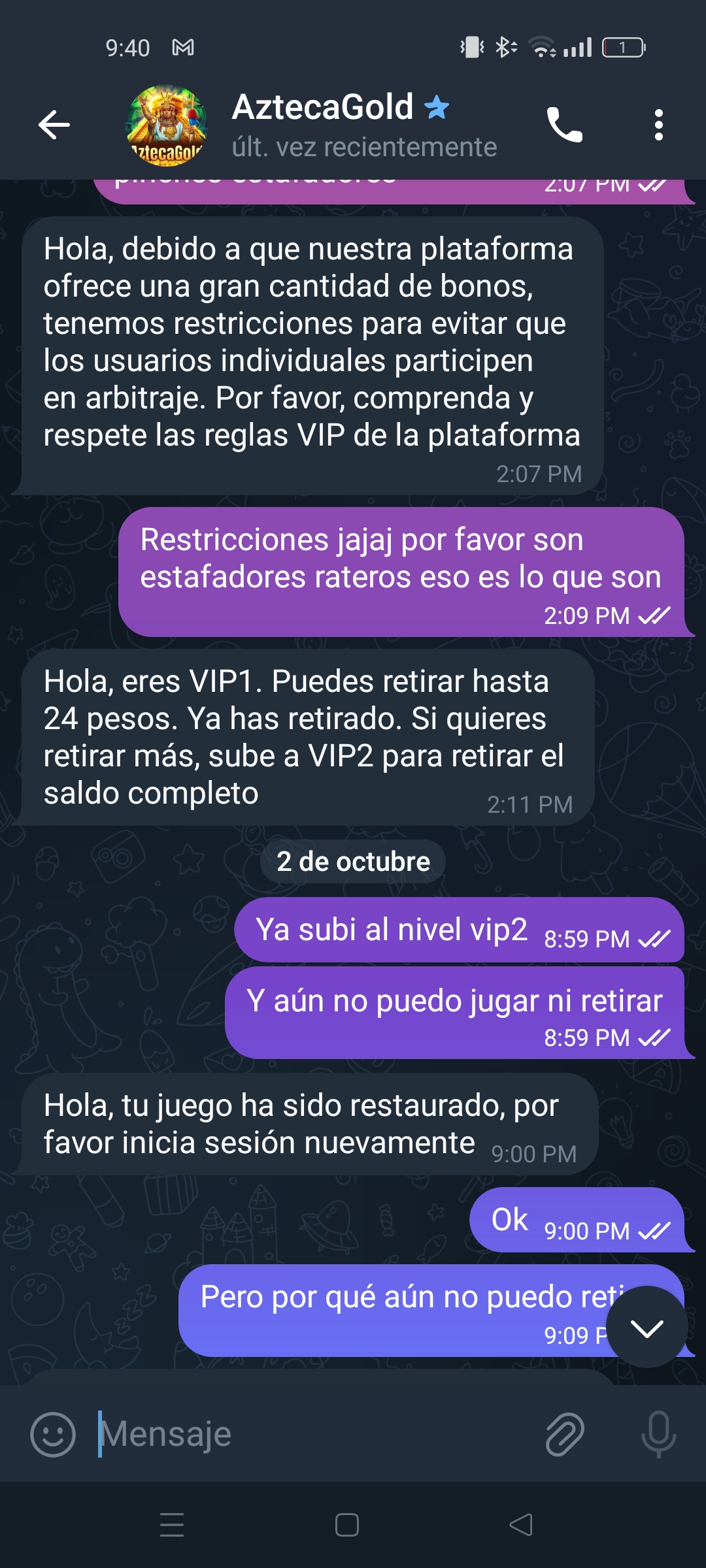
Task: Tap the microphone to record voice
Action: tap(658, 1435)
